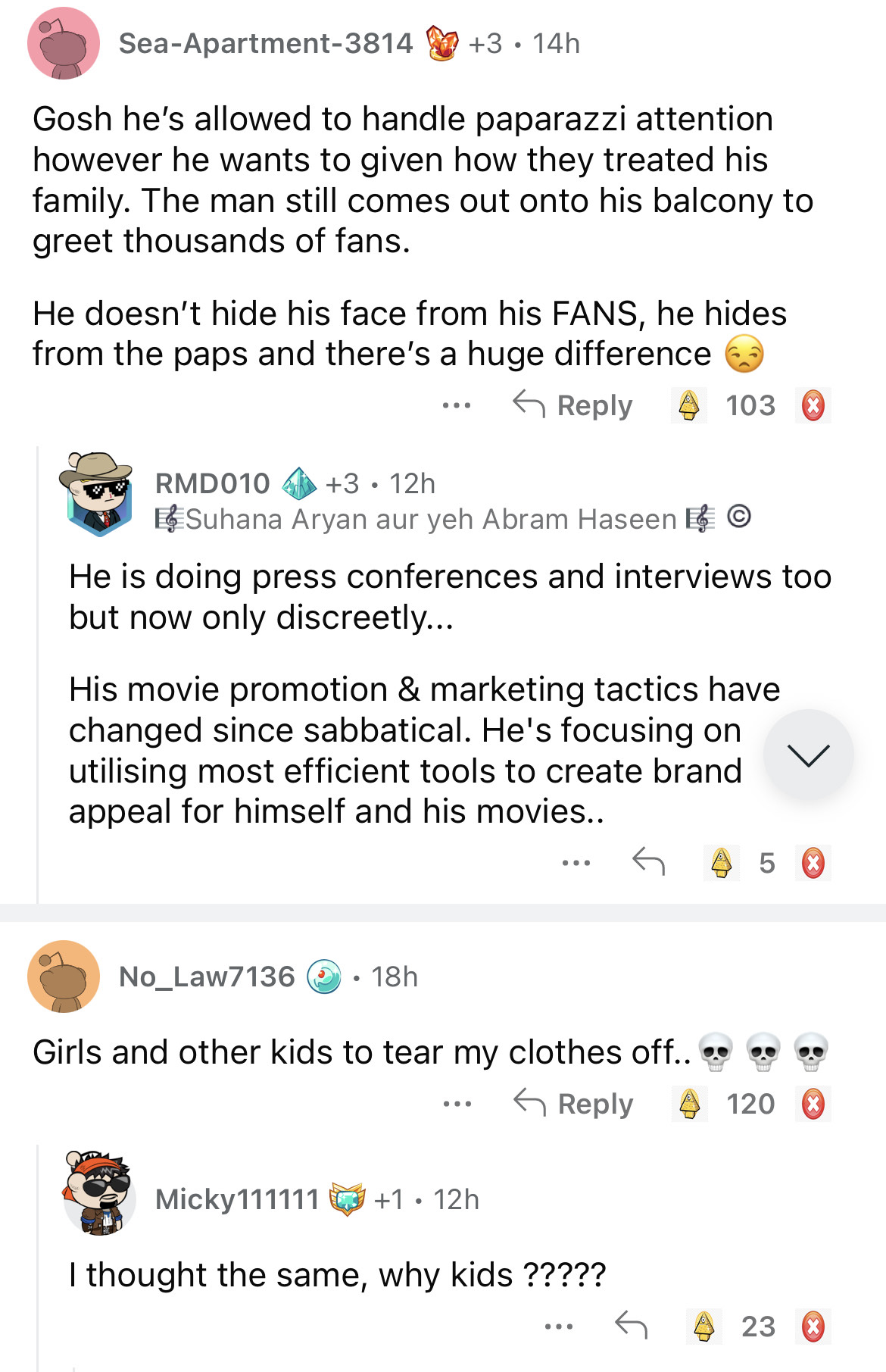Reply arrow under RMD010's comment
The height and width of the screenshot is (1372, 886).
pos(648,862)
